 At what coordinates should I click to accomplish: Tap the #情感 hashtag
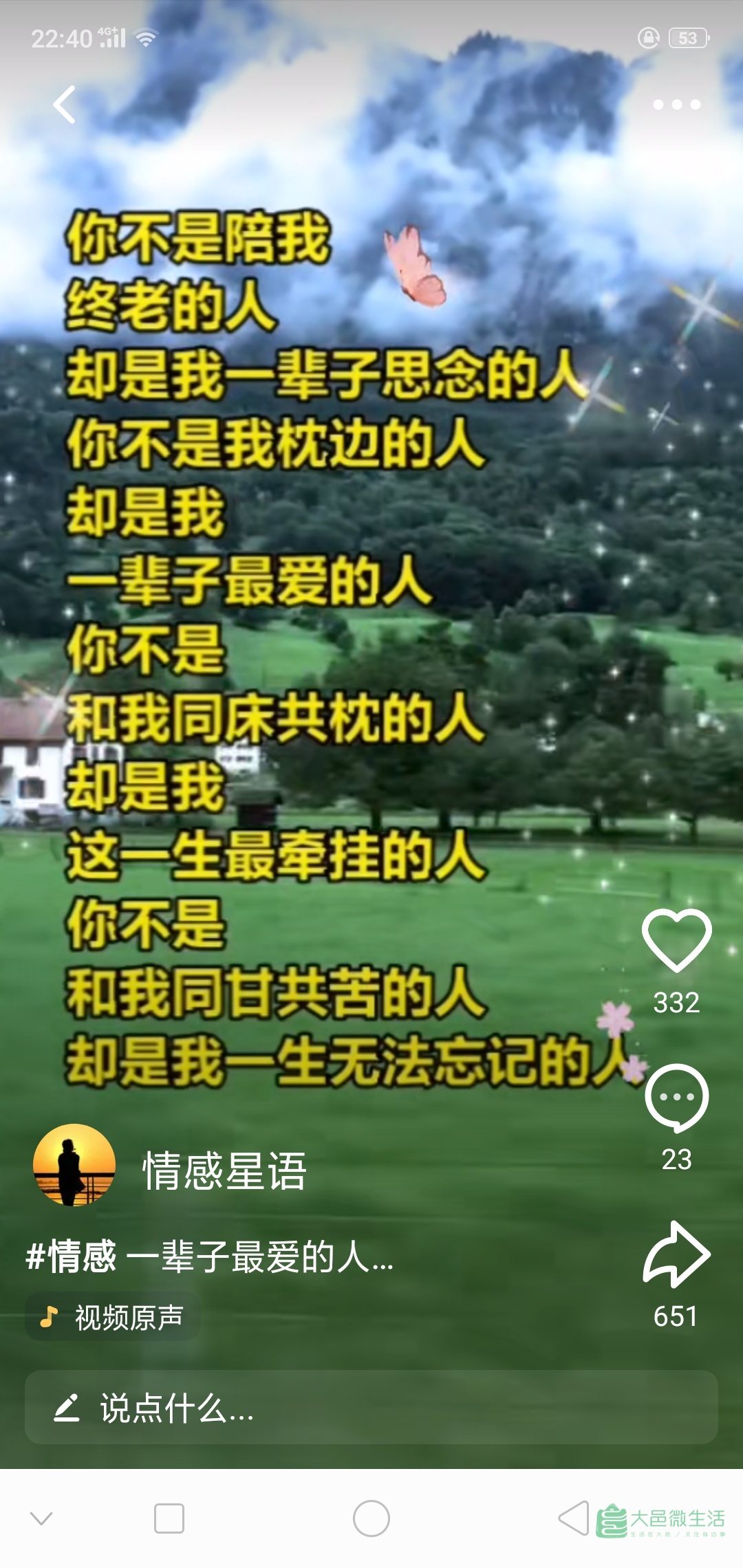(x=71, y=1256)
